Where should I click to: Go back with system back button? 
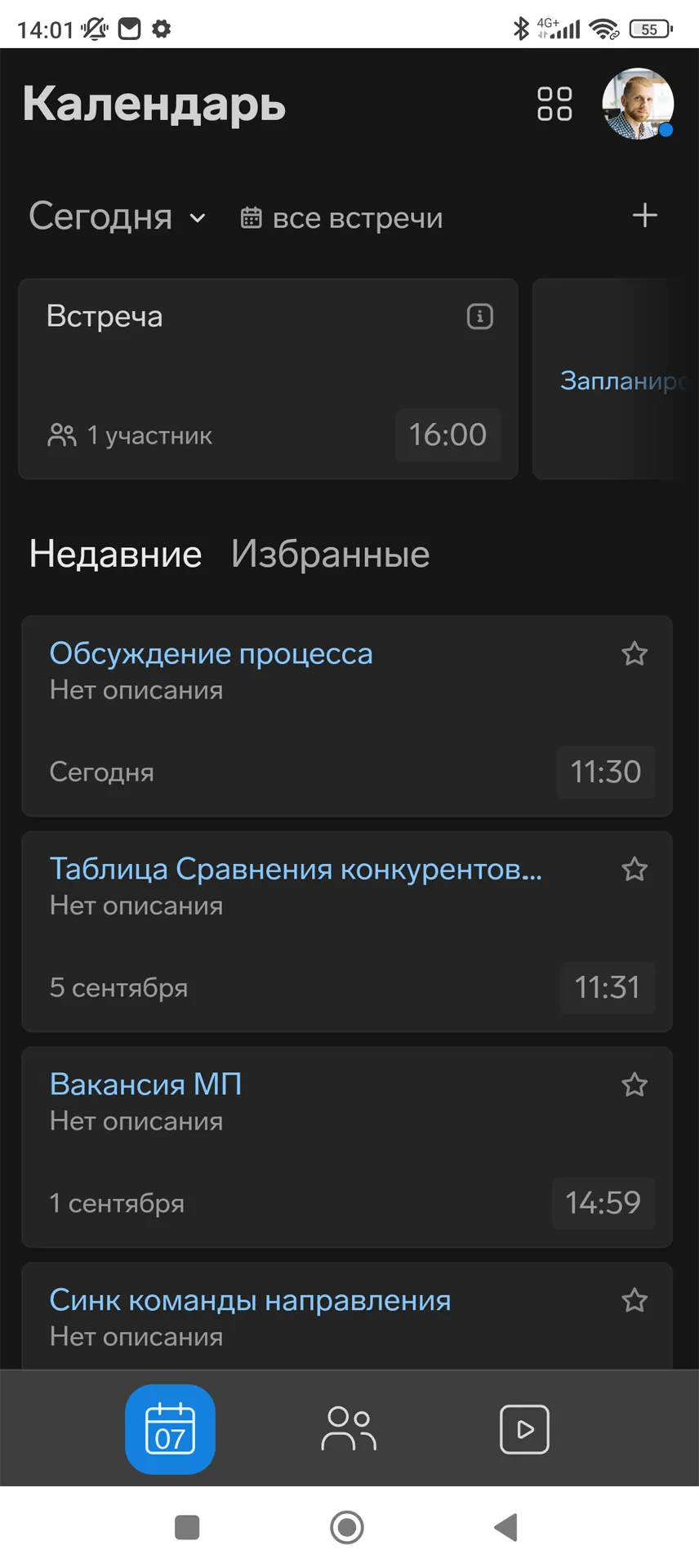click(x=506, y=1527)
